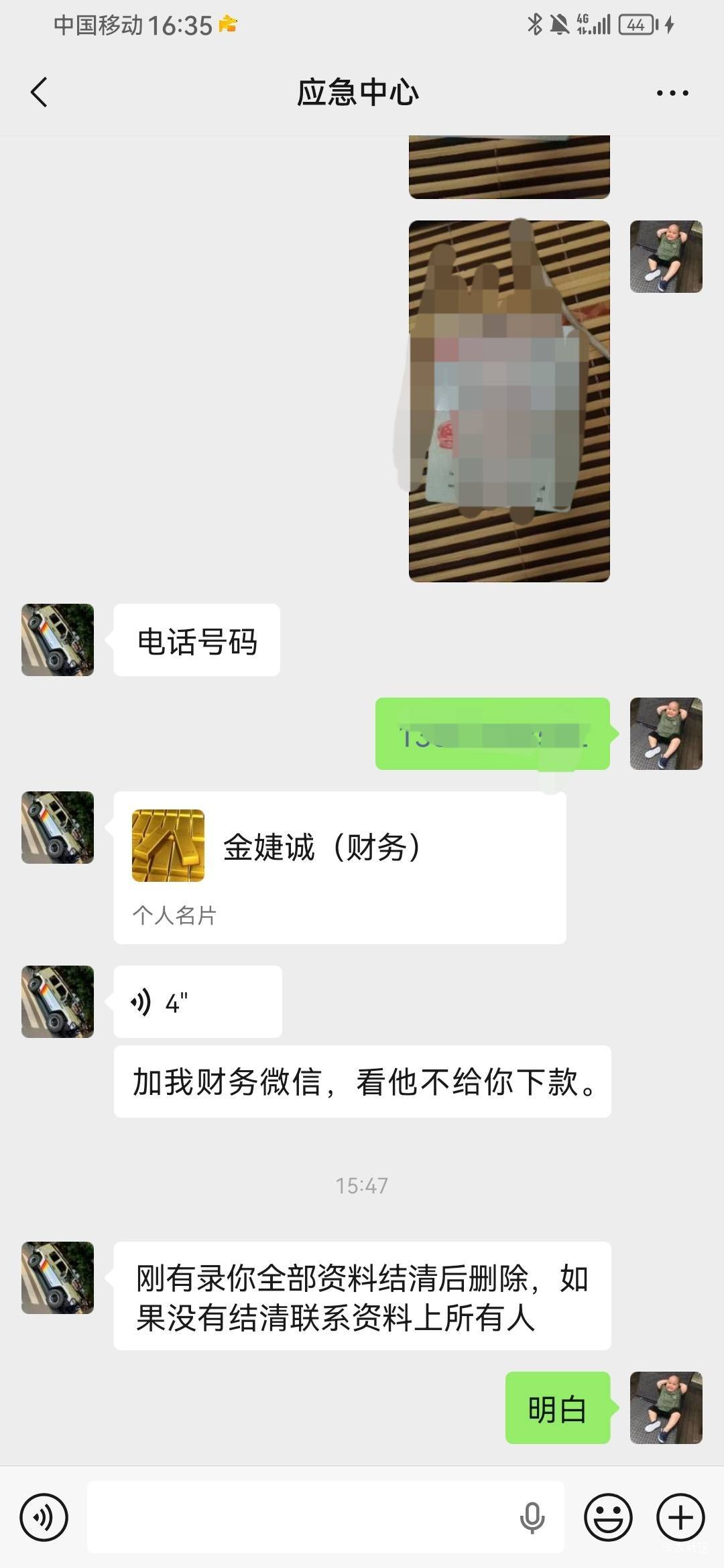The image size is (724, 1568).
Task: Open the large pixelated photo message
Action: [x=509, y=401]
